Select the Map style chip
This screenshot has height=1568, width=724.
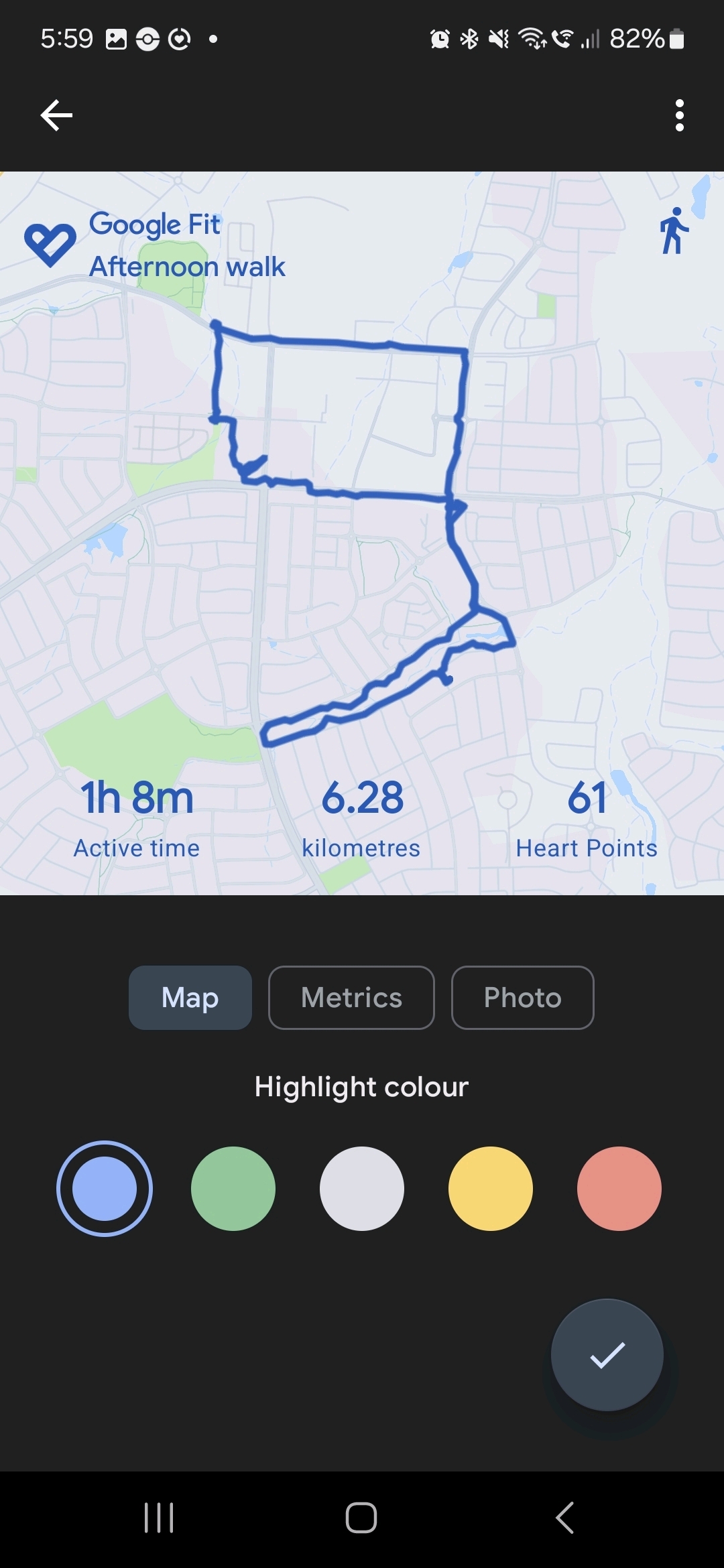pos(190,998)
